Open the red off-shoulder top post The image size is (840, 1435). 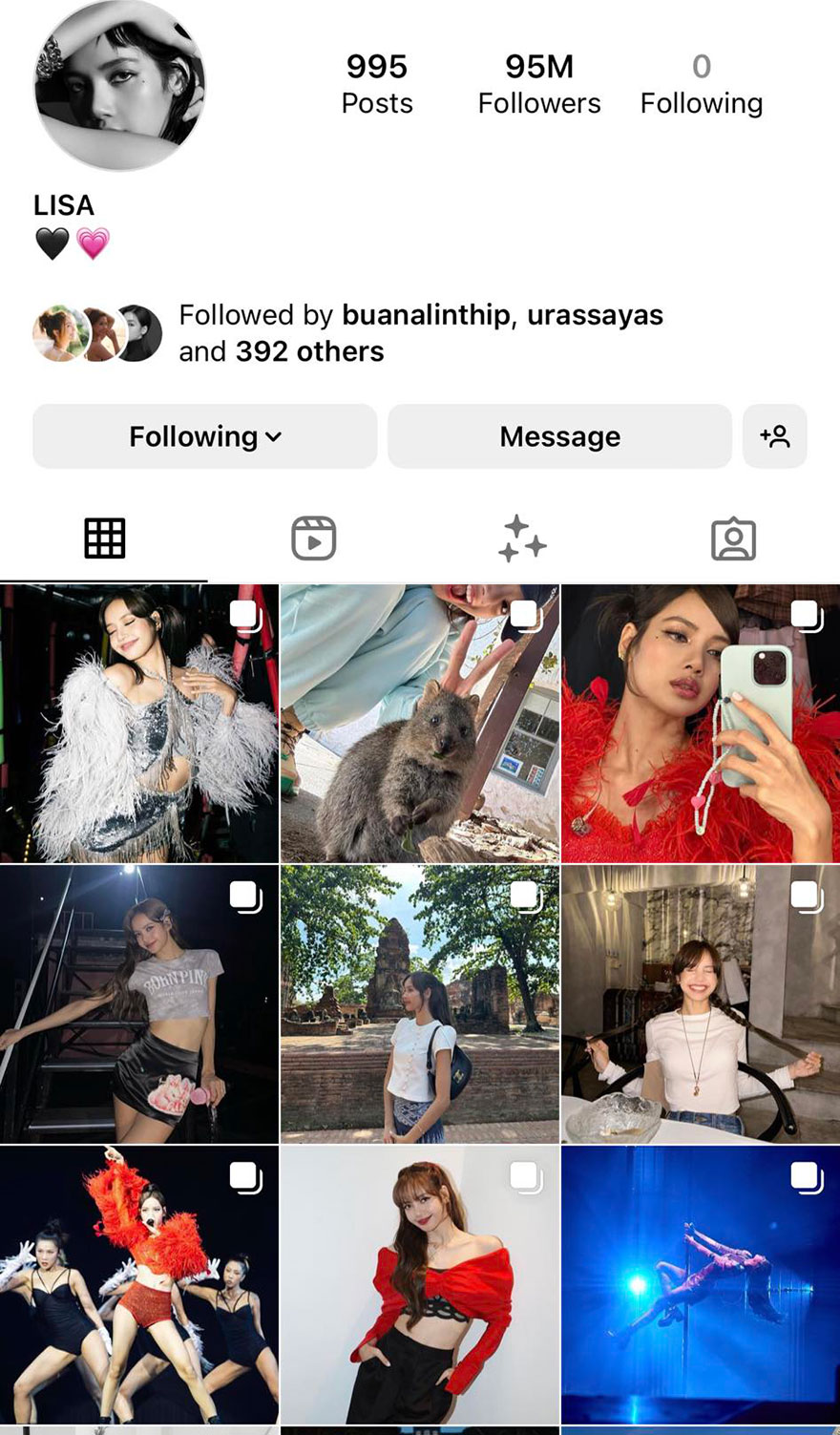(x=420, y=1285)
